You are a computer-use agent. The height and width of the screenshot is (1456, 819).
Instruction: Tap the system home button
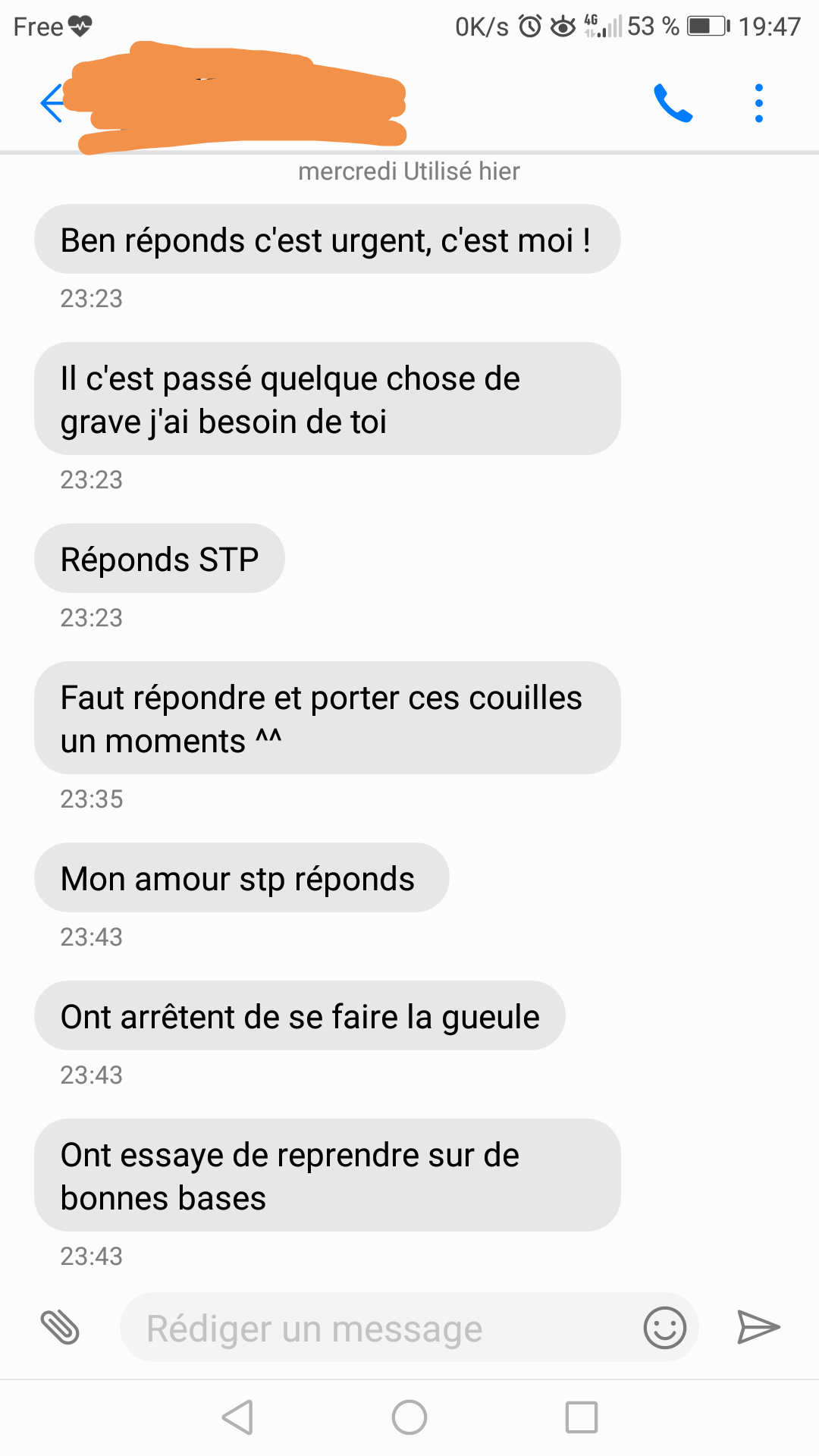409,1417
